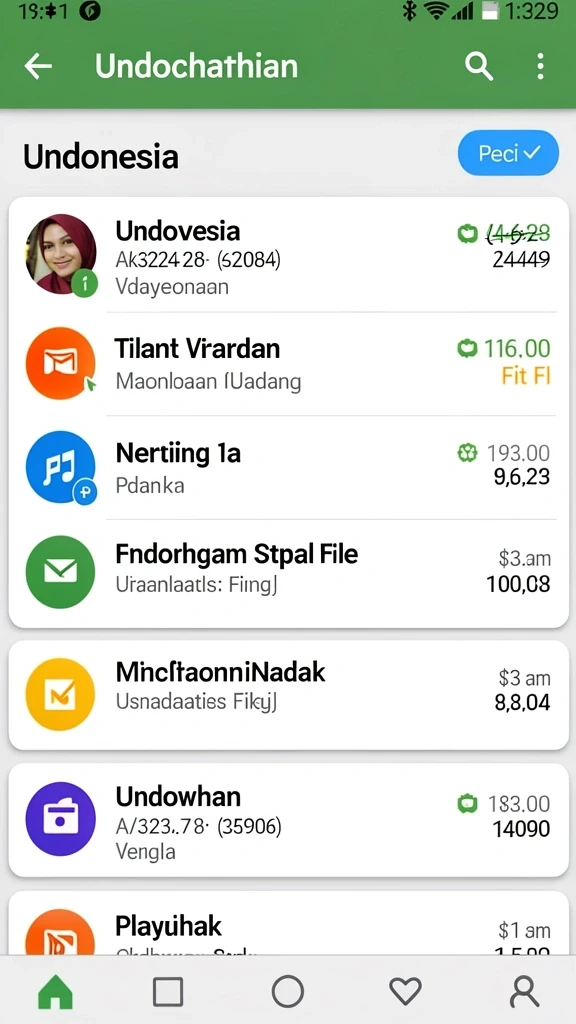Open the Undovesia row
The image size is (576, 1024).
tap(288, 255)
